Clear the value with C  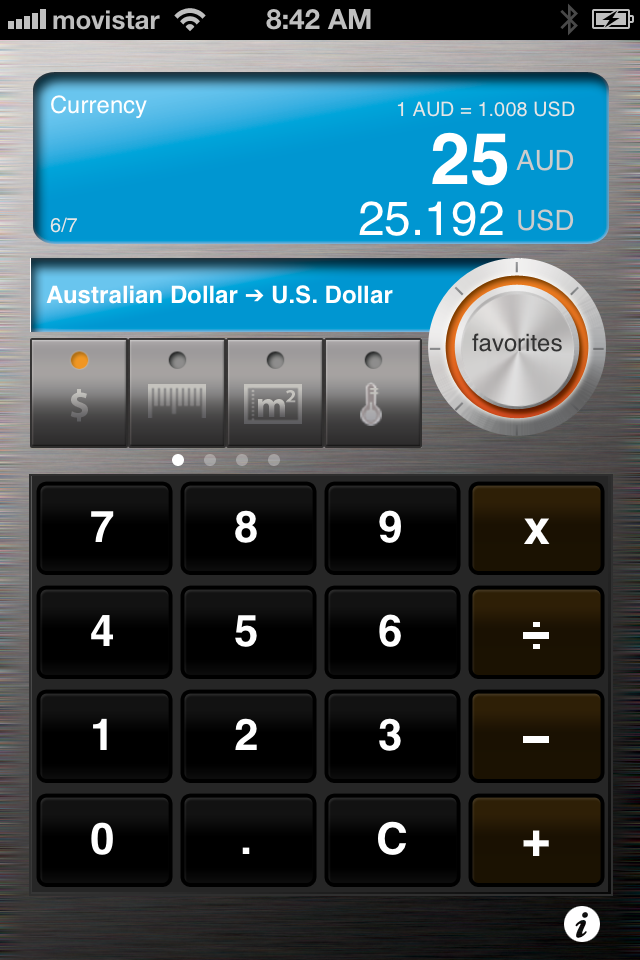coord(392,840)
